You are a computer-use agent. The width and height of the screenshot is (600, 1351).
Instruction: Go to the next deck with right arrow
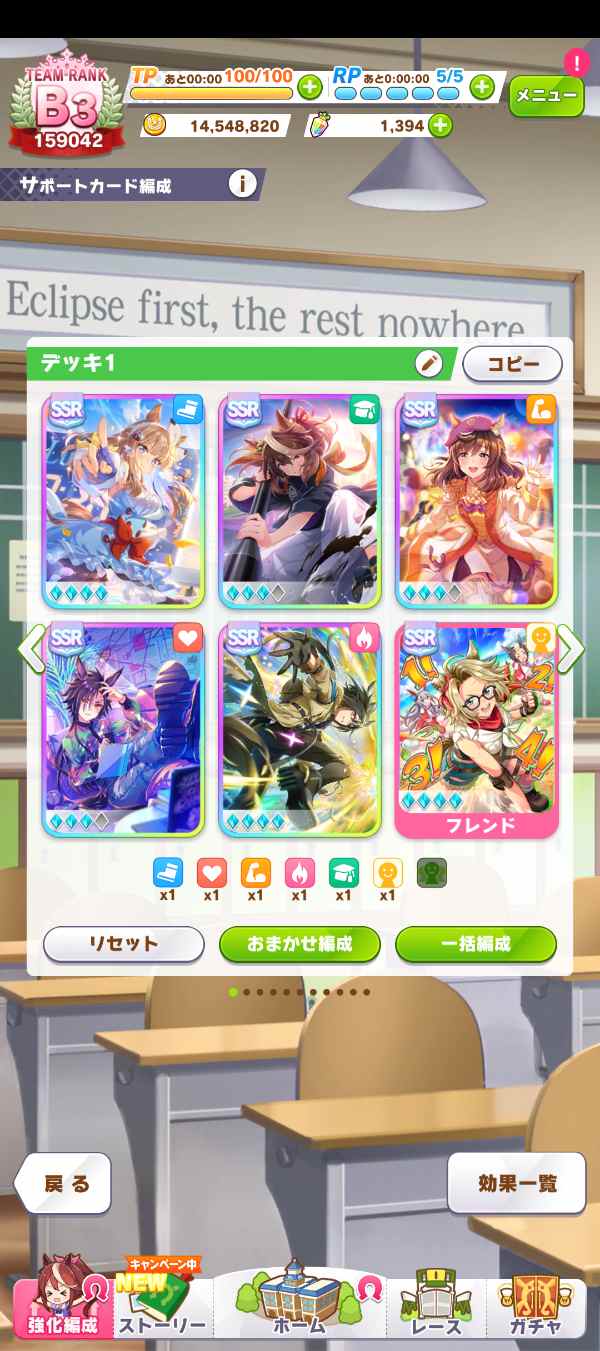(571, 650)
